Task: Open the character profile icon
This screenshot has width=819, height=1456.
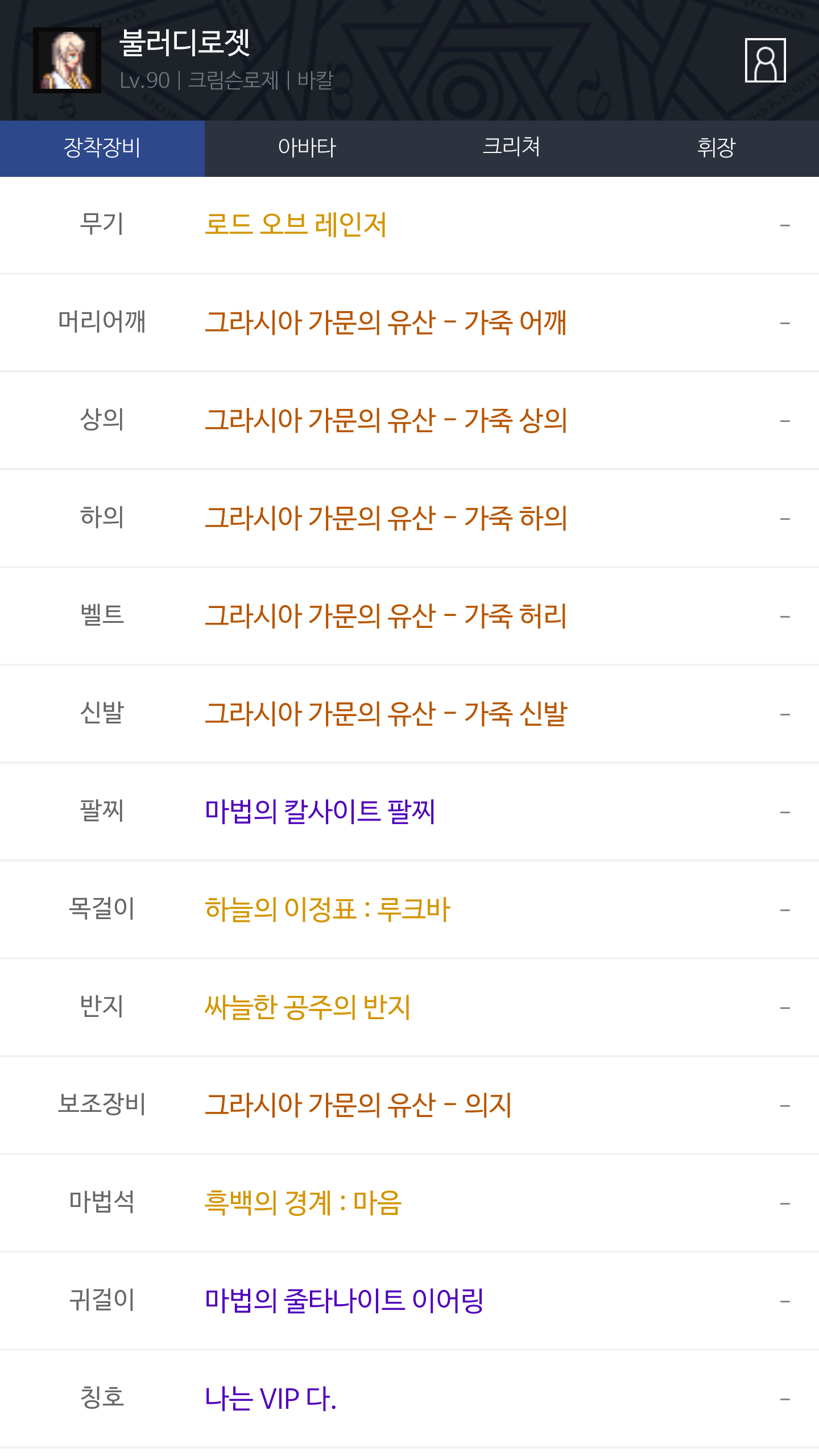Action: (x=765, y=60)
